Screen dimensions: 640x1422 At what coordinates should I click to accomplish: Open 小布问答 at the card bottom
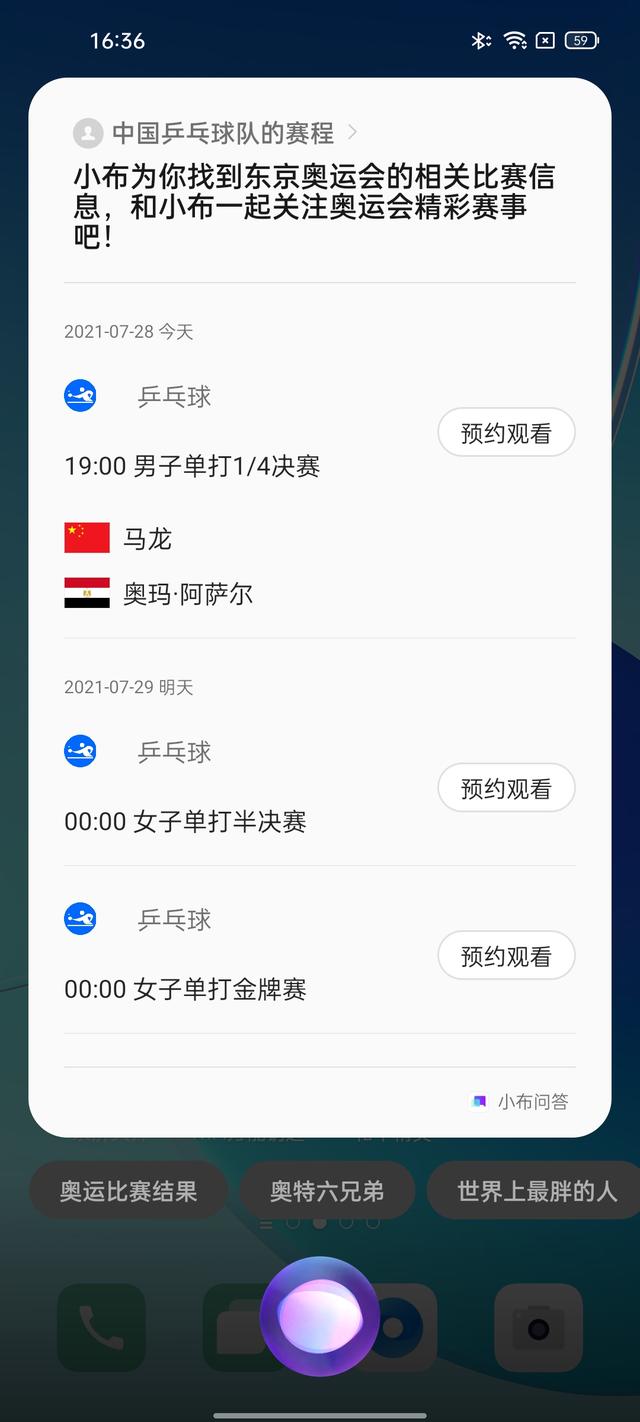pos(521,1101)
